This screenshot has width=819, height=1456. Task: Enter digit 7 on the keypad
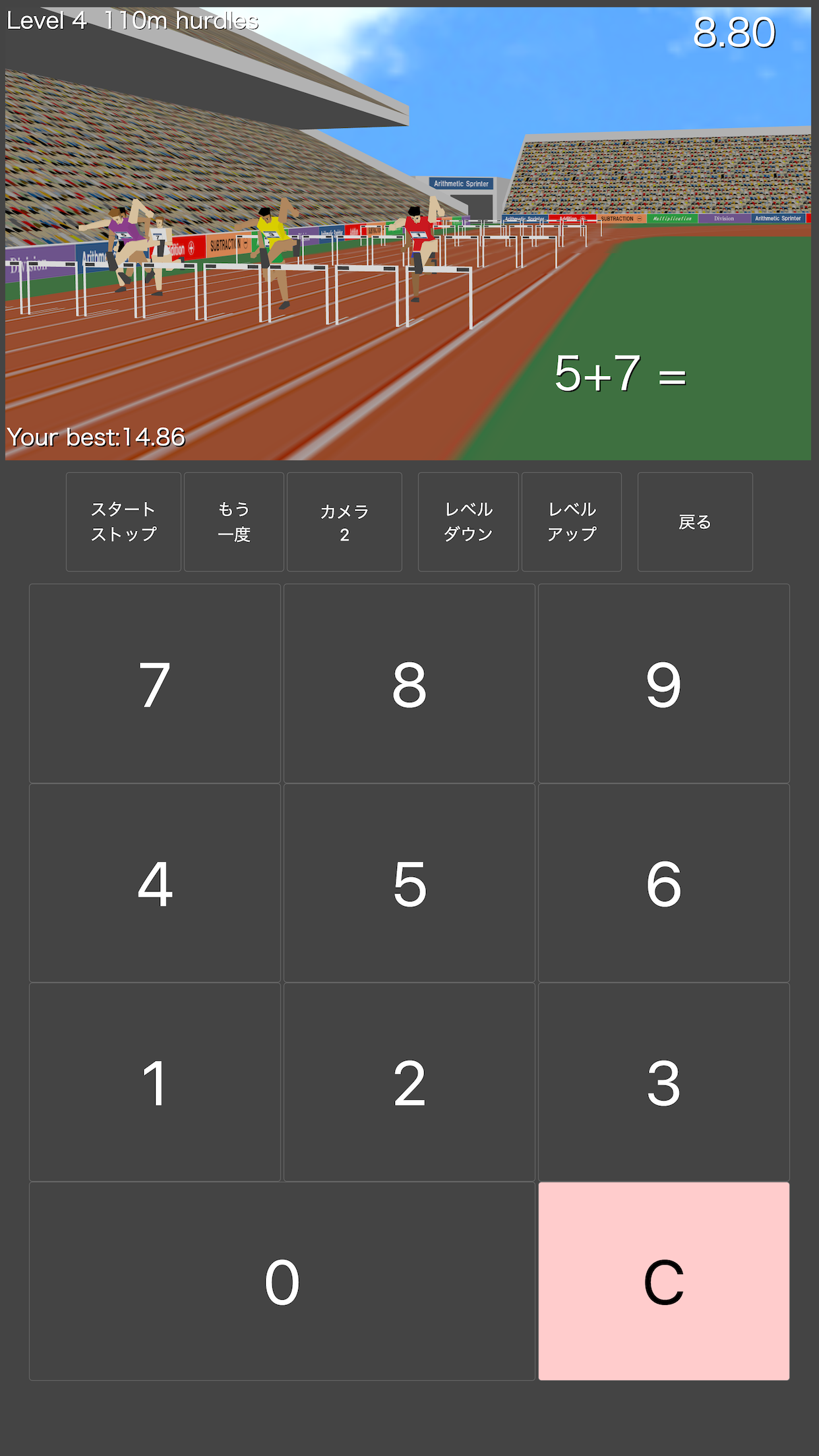(155, 684)
